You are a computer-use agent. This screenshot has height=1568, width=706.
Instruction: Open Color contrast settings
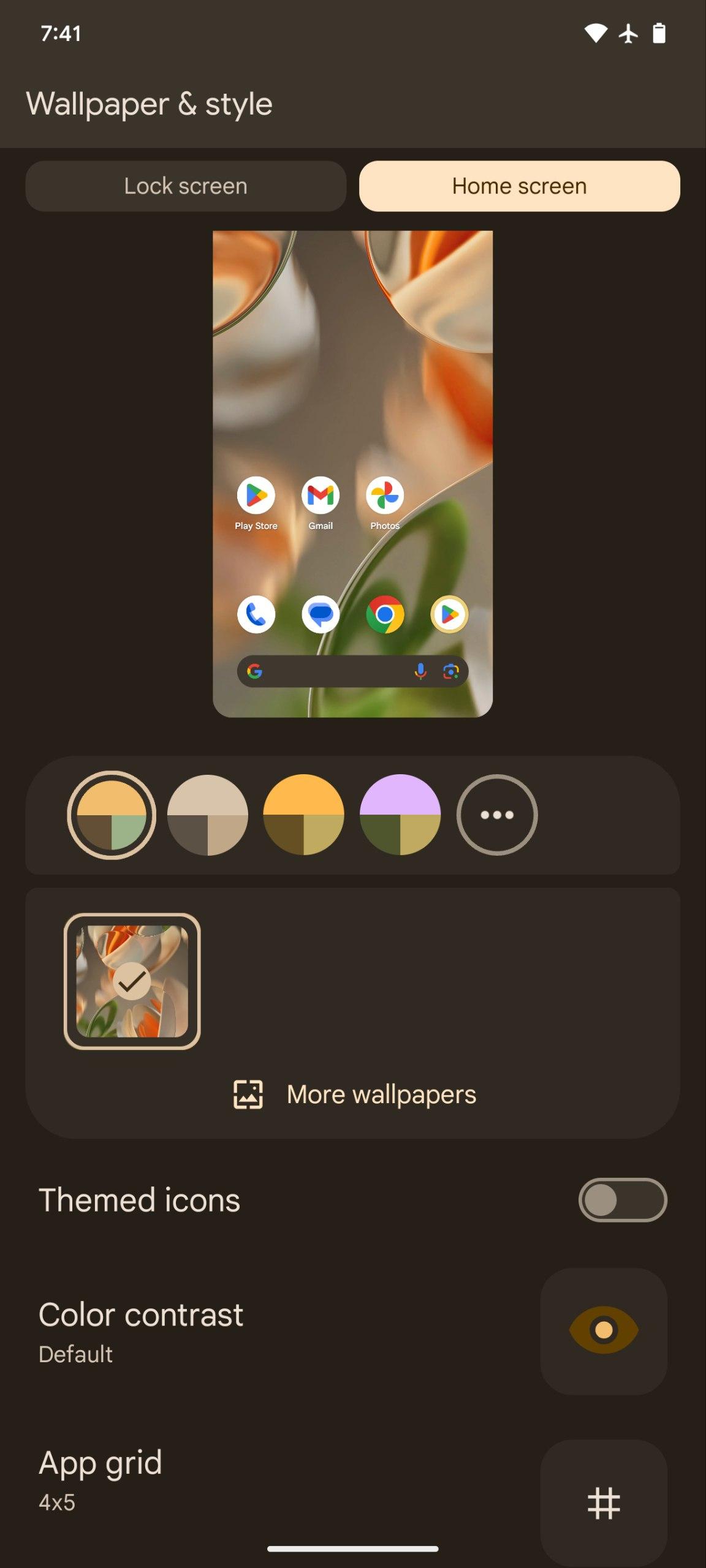coord(603,1330)
